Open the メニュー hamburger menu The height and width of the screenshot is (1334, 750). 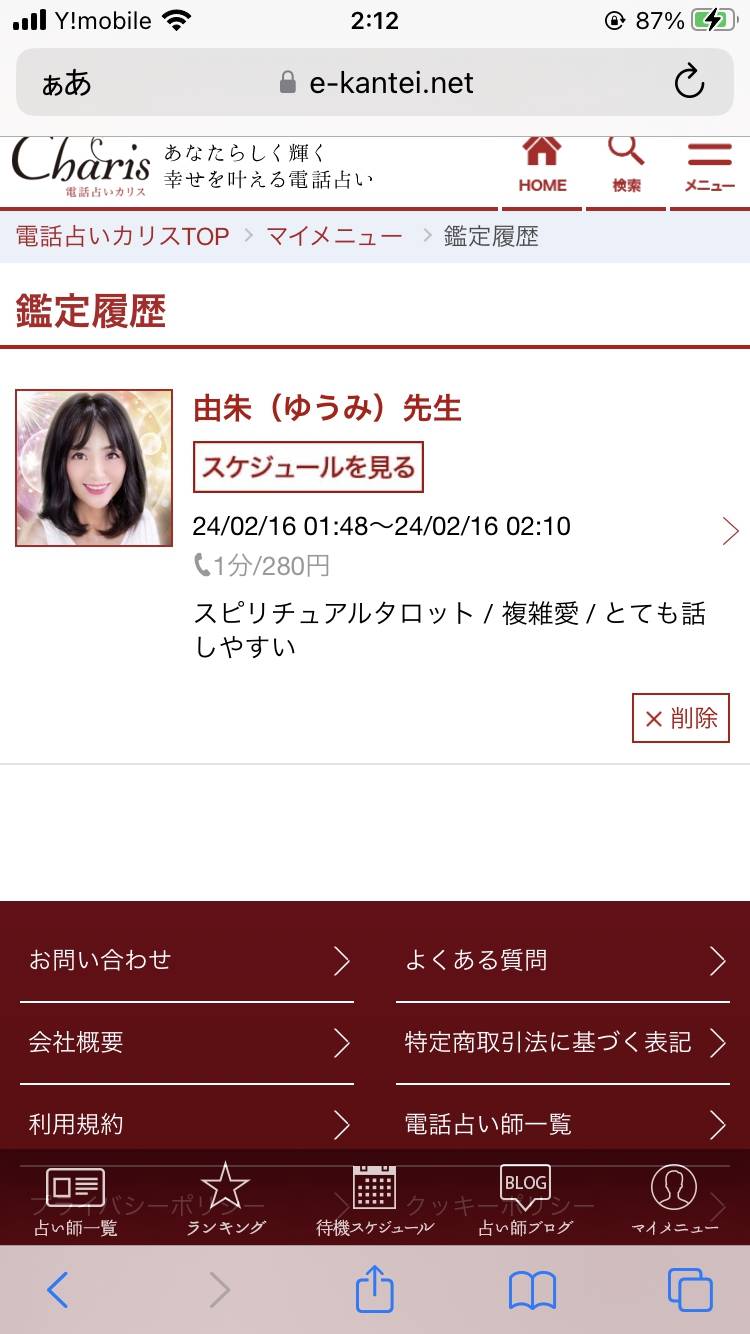tap(709, 166)
